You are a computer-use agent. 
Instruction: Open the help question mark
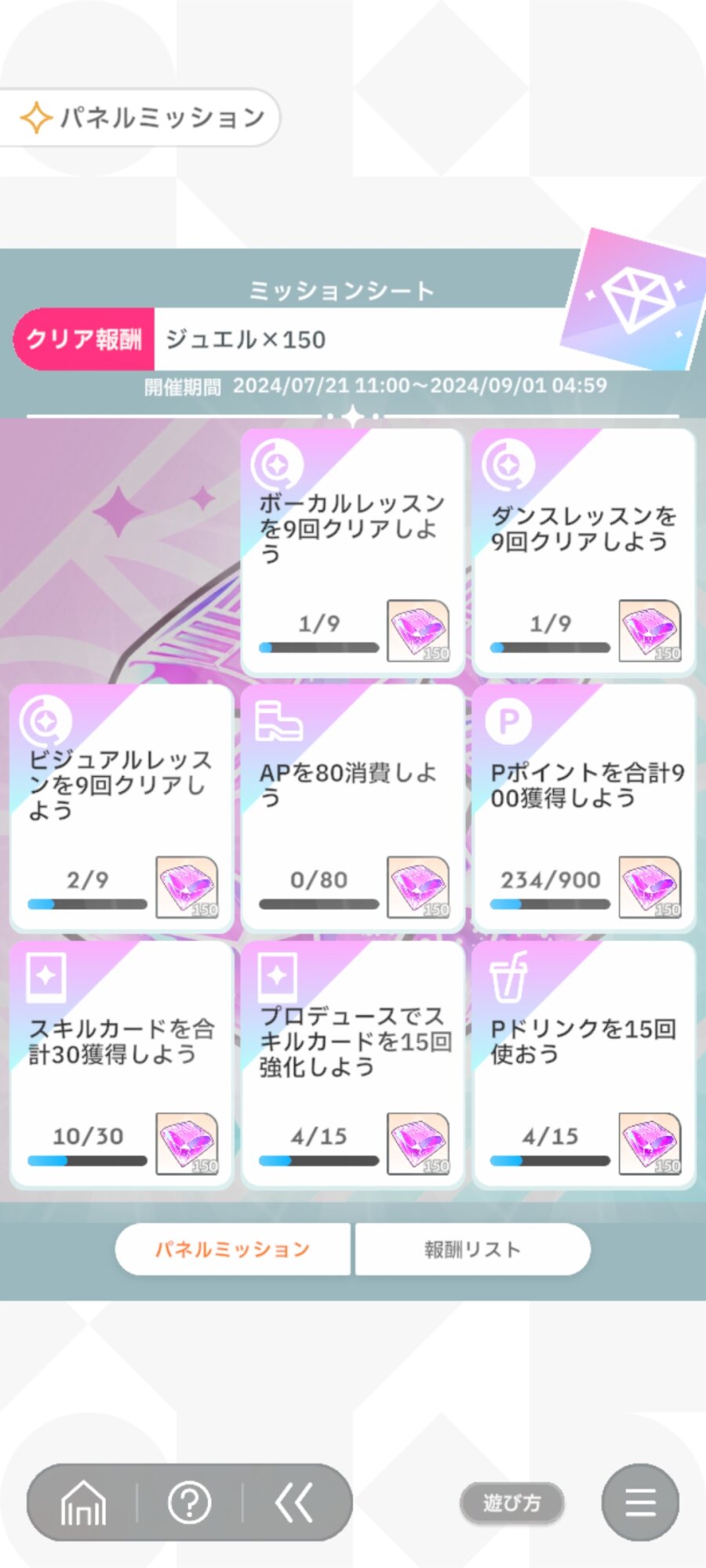[189, 1503]
